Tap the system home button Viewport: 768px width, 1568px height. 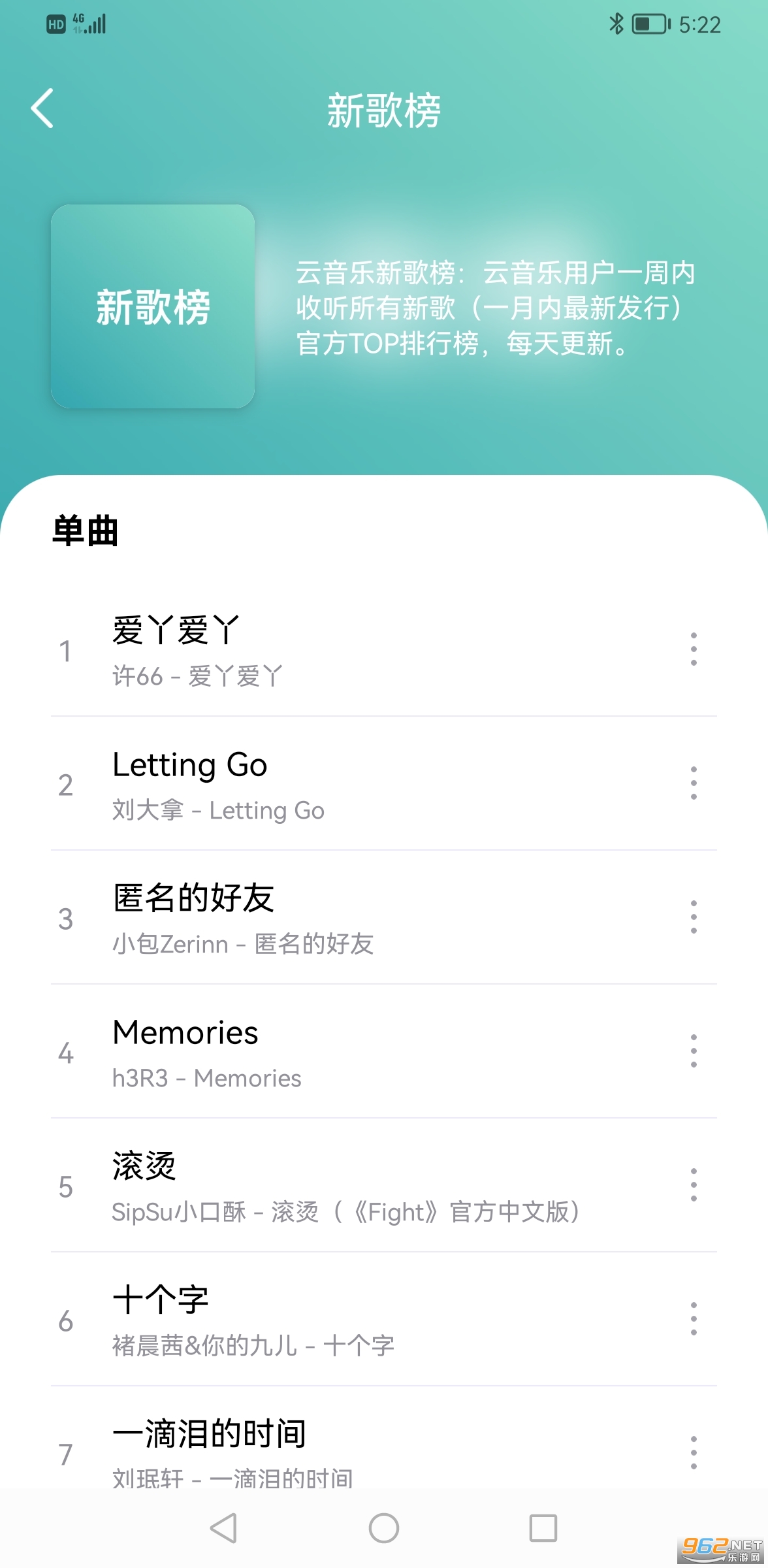(384, 1529)
